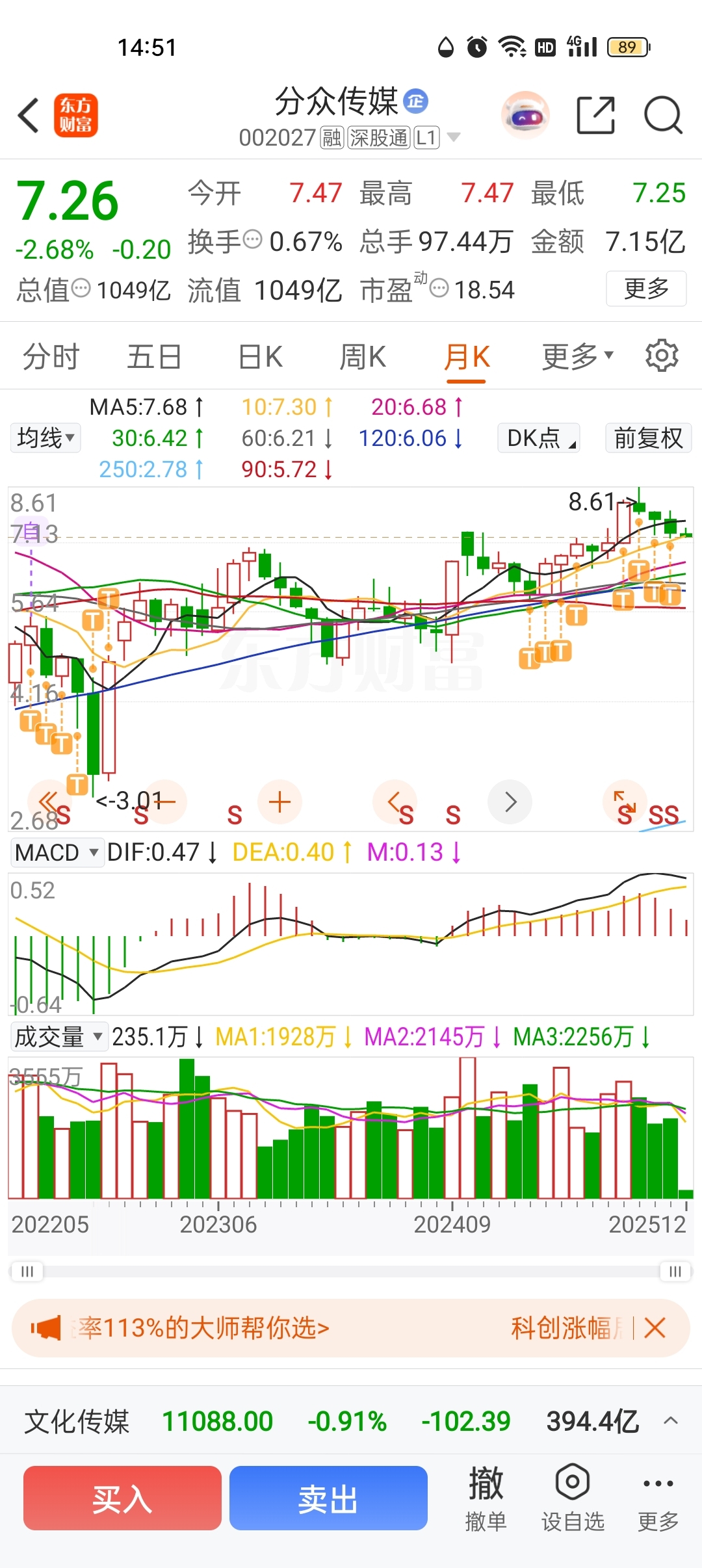Open the DK点 selector

pyautogui.click(x=538, y=438)
